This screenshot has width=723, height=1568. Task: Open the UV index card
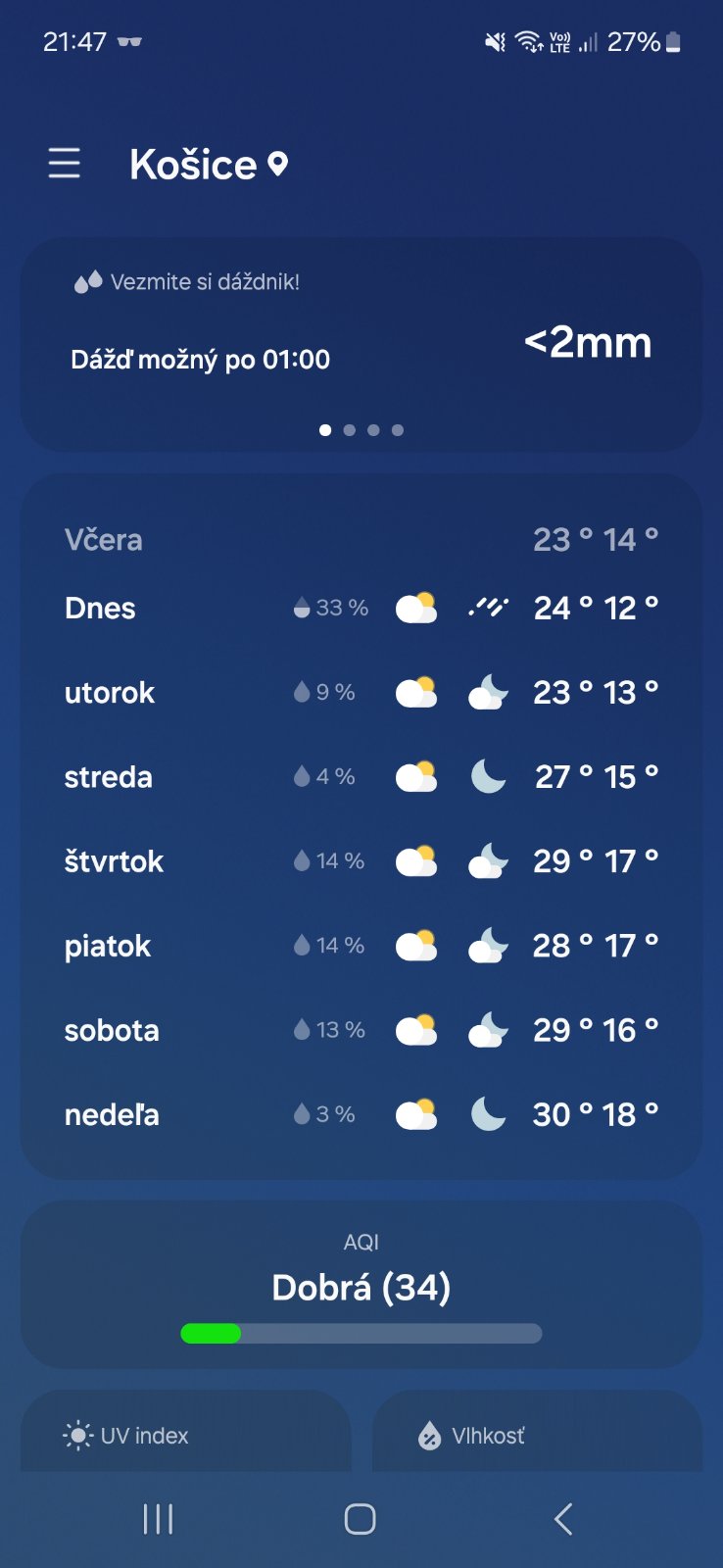point(186,1435)
